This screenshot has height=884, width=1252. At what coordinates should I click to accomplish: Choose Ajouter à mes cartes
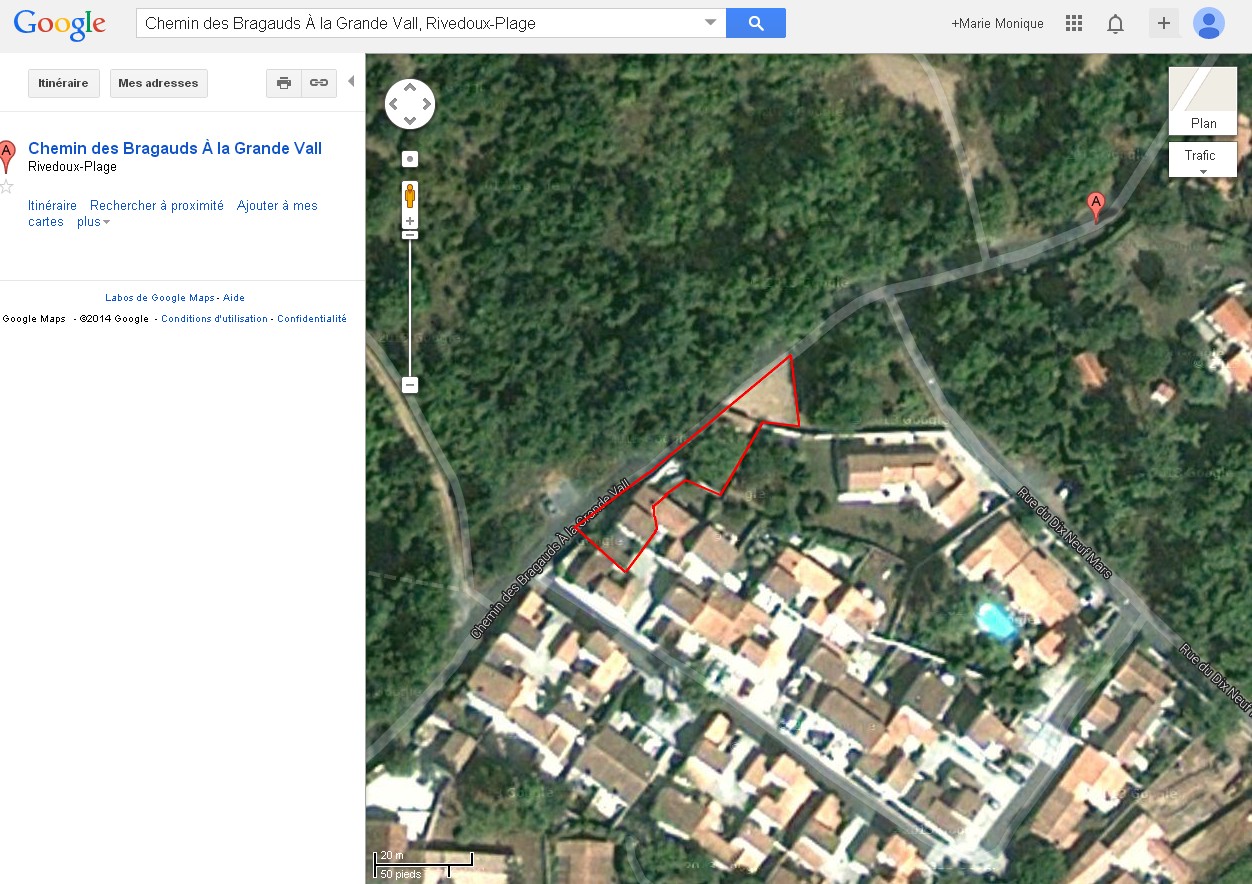click(277, 205)
